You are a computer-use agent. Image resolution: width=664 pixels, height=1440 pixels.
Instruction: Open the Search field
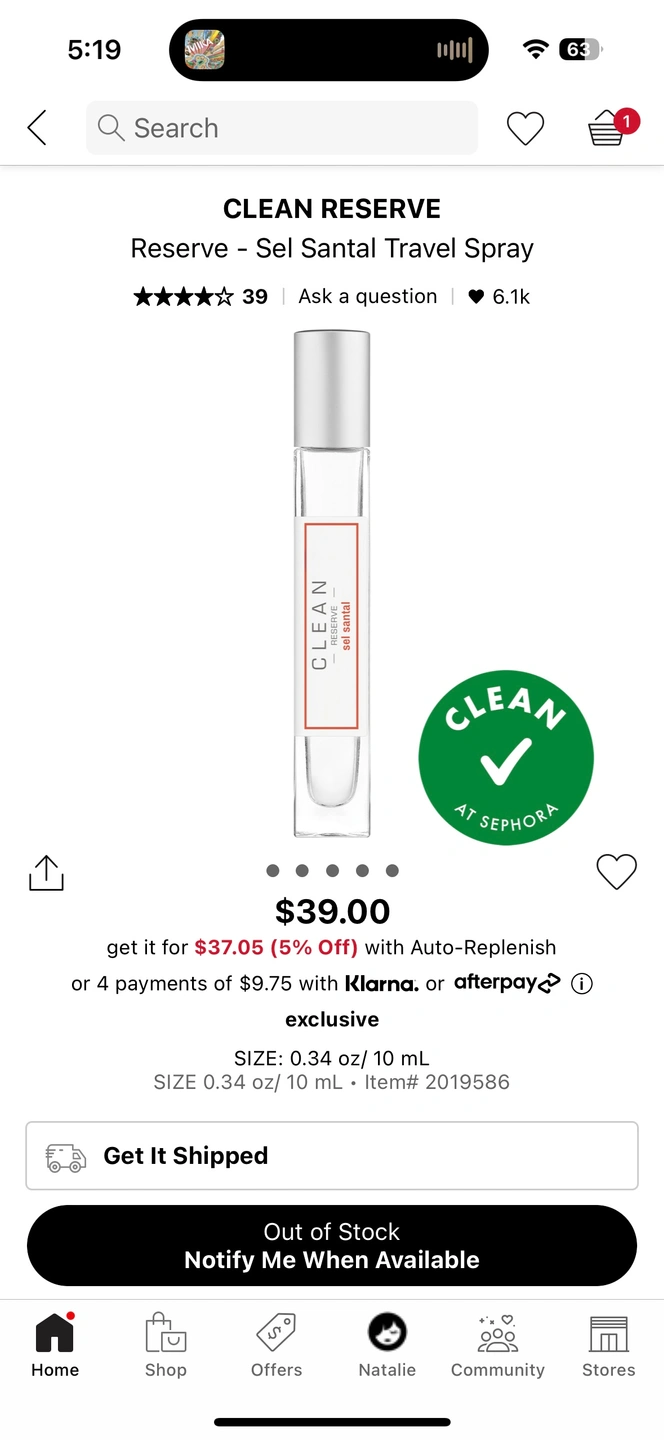pyautogui.click(x=282, y=128)
